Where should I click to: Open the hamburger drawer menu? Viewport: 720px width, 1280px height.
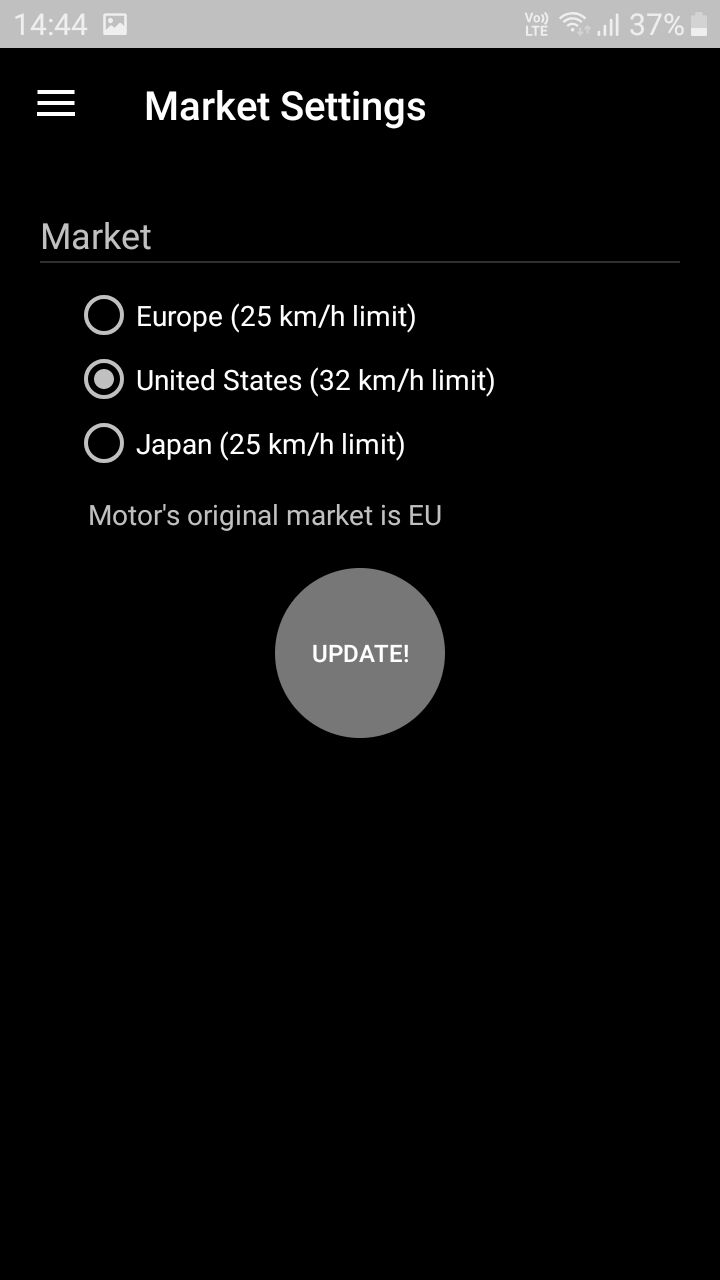(x=56, y=104)
